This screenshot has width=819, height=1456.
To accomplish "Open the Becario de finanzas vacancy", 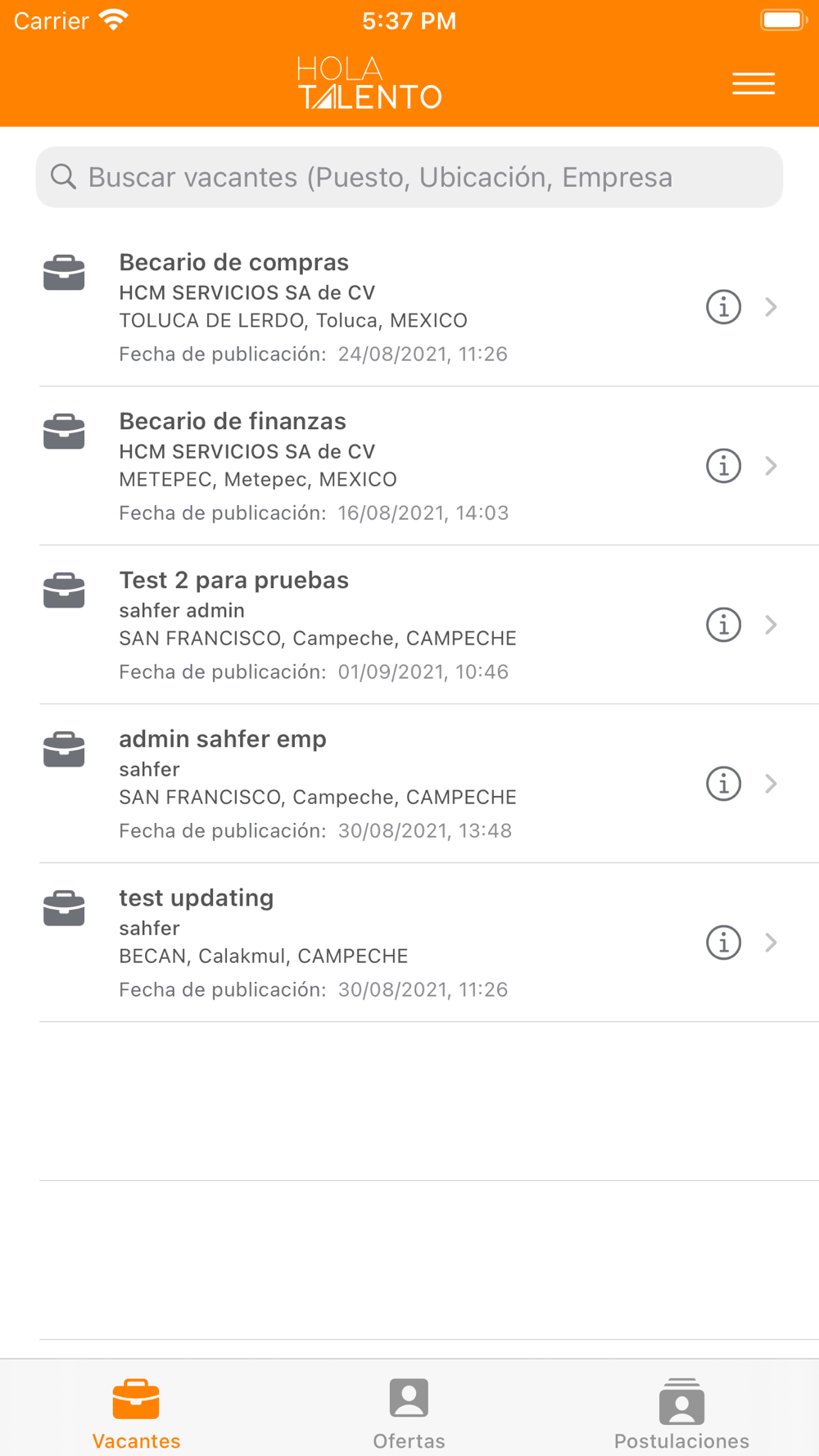I will tap(369, 465).
